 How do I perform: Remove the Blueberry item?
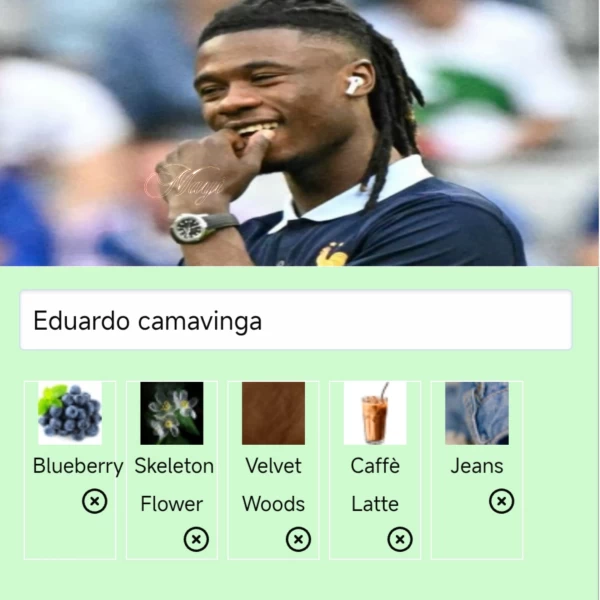coord(95,501)
